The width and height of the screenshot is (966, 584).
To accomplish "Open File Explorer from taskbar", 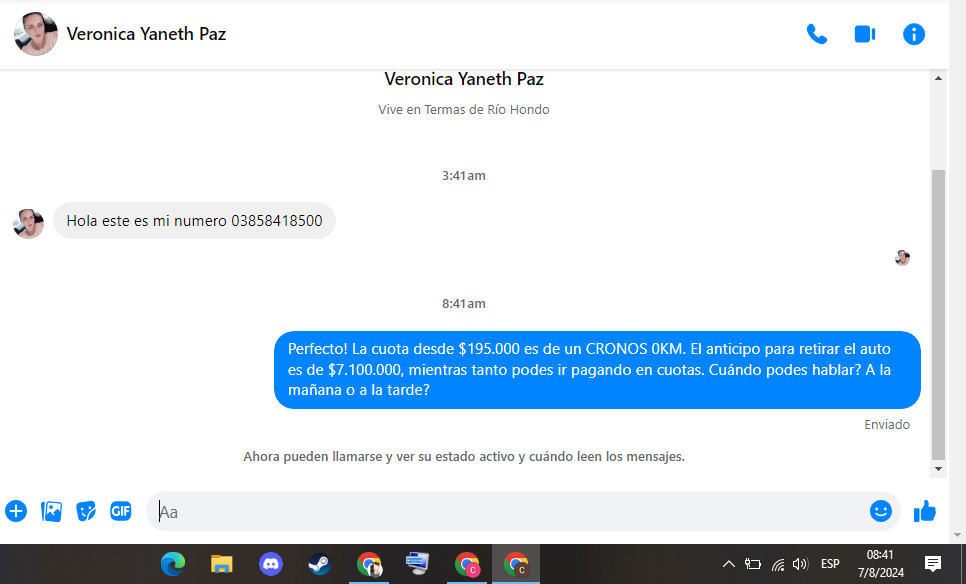I will 222,564.
